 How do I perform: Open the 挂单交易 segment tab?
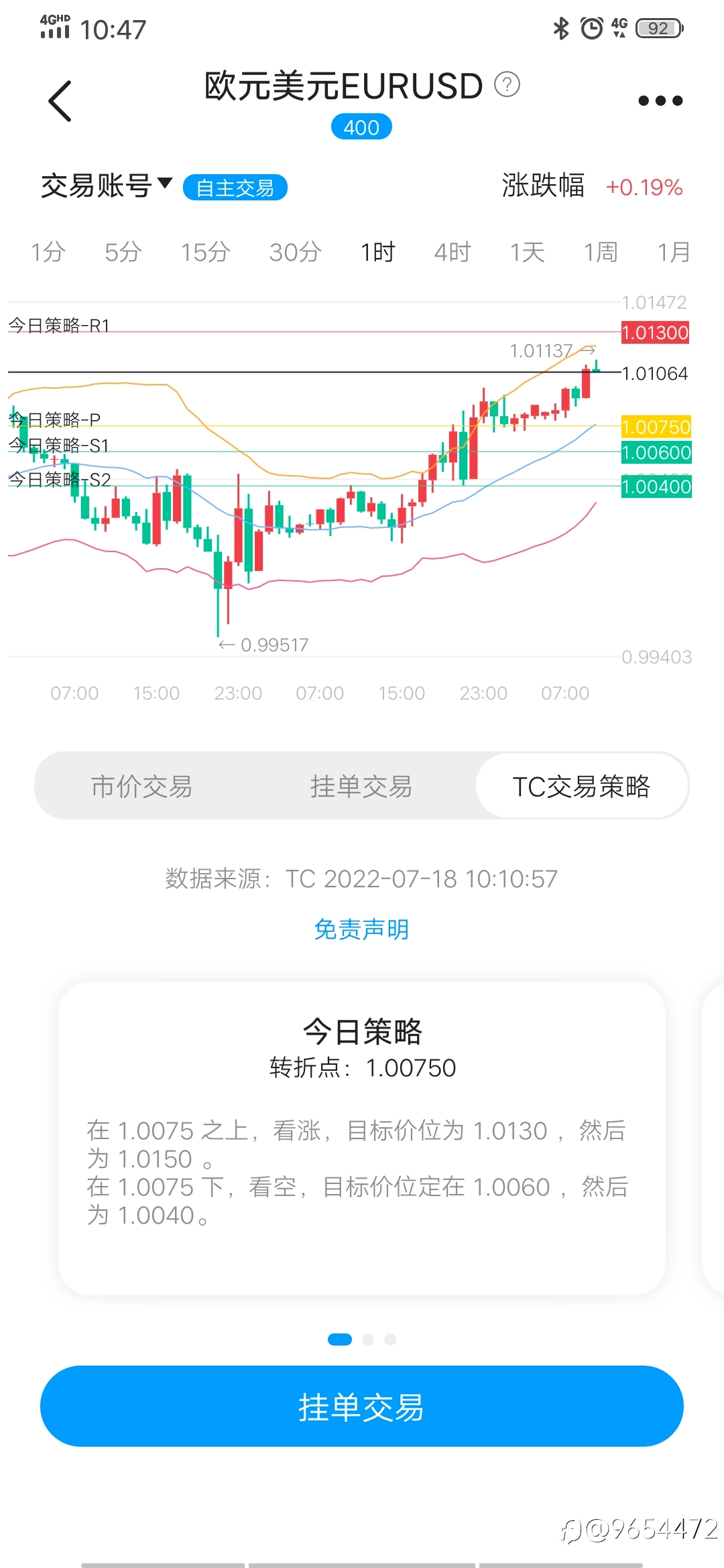coord(361,786)
